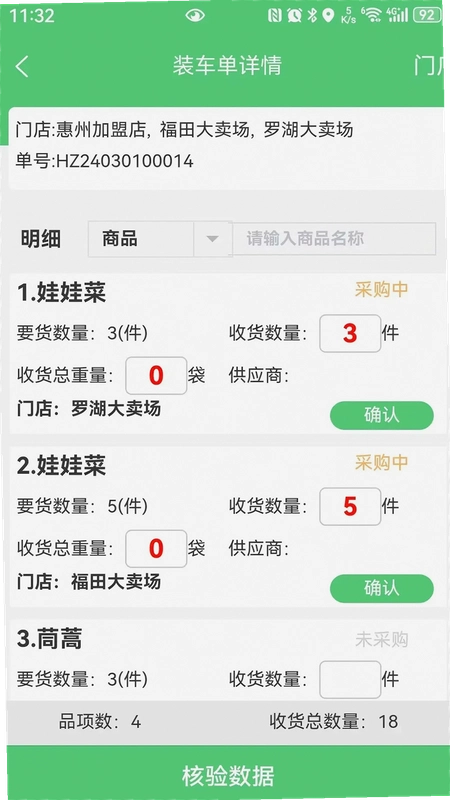Edit 收货总重量 for 娃娃菜 at 福田大卖场
Screen dimensions: 450x800
click(x=156, y=548)
